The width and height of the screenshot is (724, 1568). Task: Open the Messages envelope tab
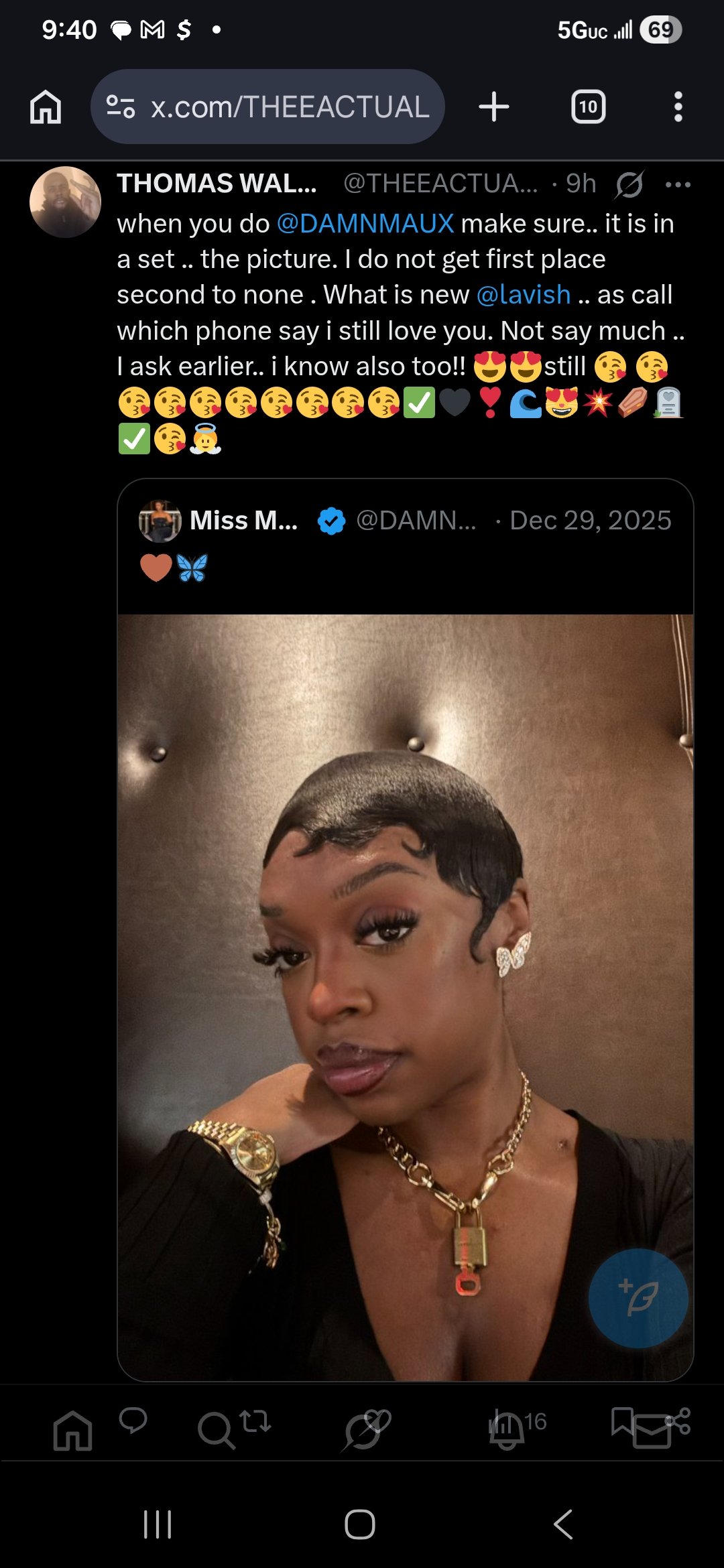[x=651, y=1432]
